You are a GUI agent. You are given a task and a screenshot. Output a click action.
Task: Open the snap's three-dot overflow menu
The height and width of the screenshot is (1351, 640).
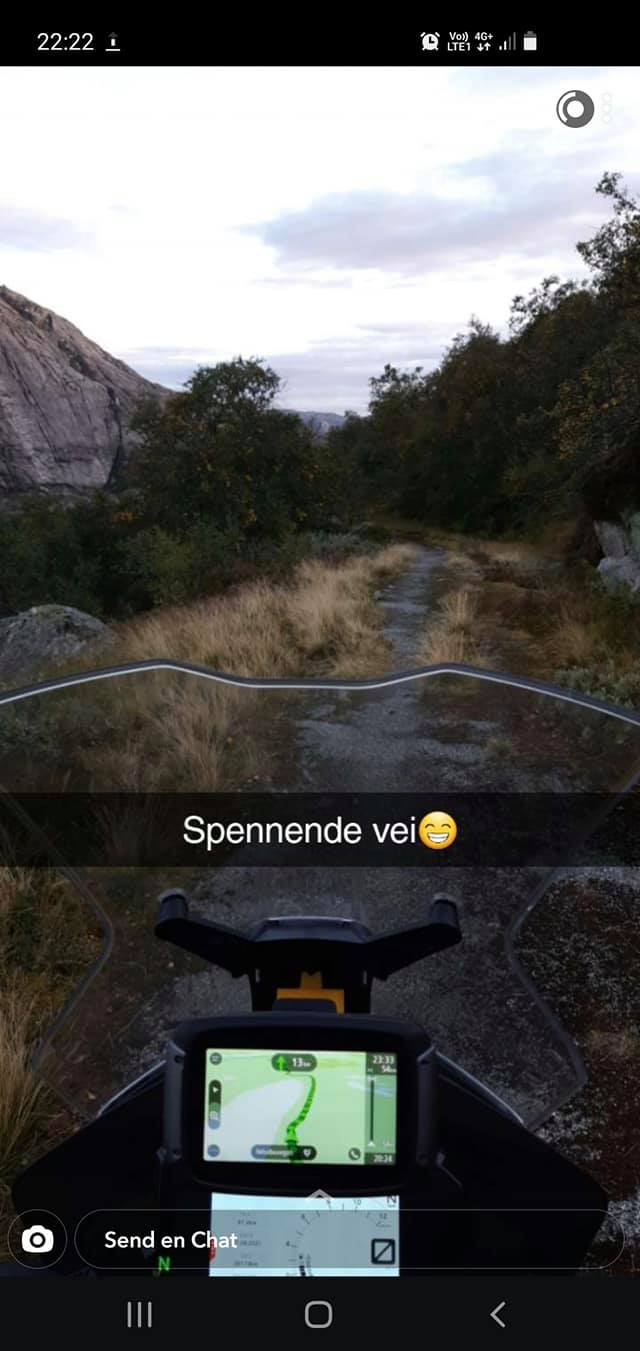[x=606, y=108]
